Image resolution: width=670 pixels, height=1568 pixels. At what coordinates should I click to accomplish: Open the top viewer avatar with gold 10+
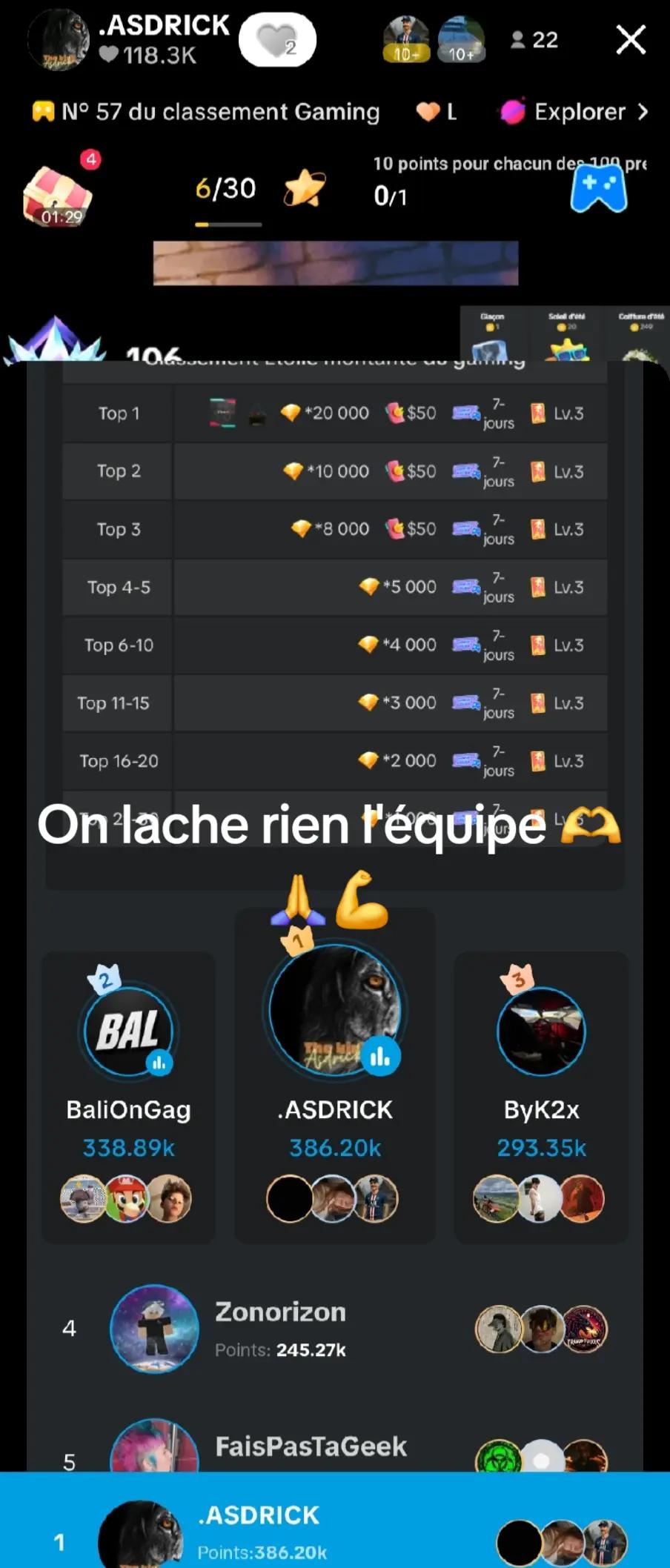(x=406, y=39)
